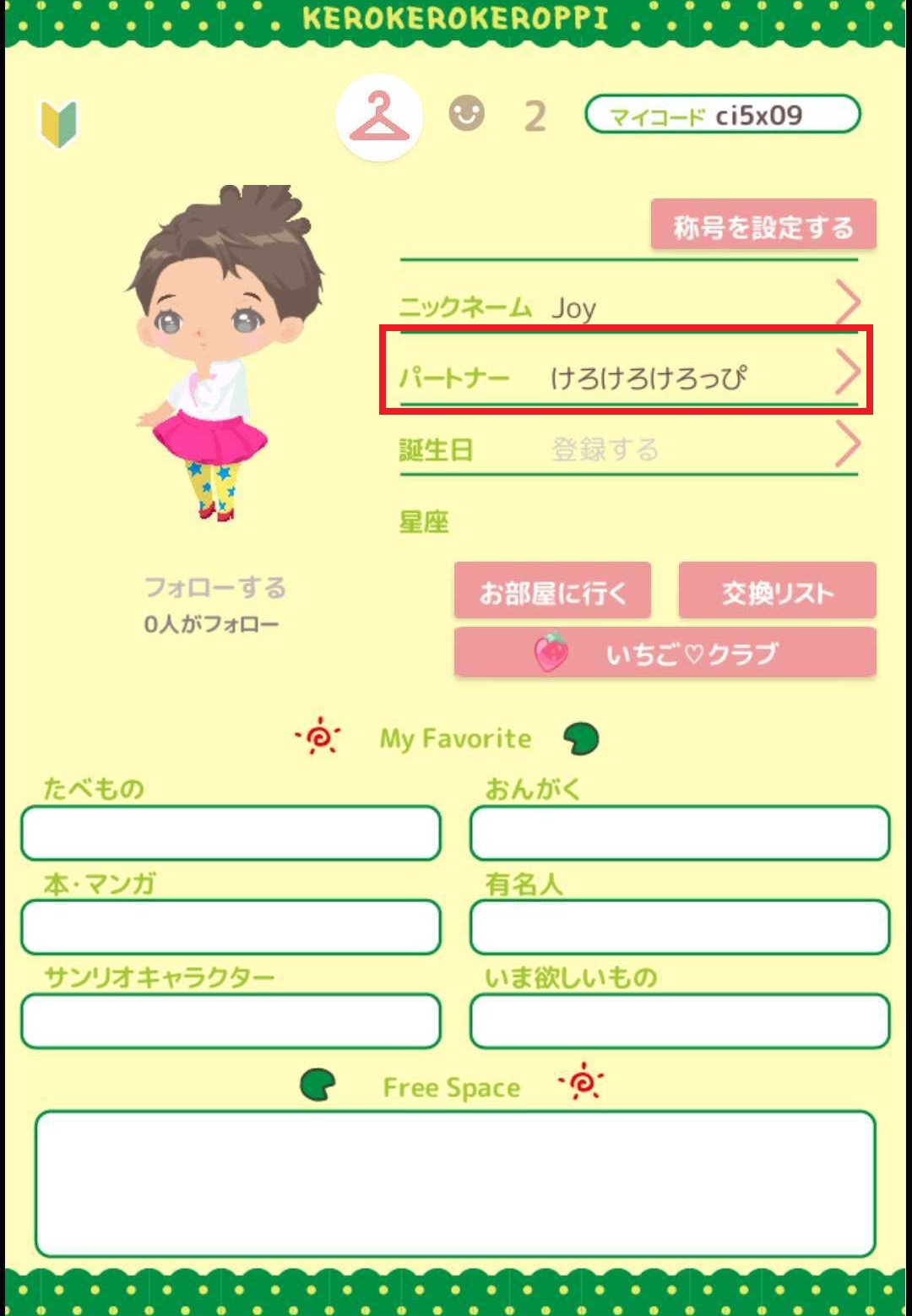Tap フォローする to follow
This screenshot has width=912, height=1316.
point(214,587)
